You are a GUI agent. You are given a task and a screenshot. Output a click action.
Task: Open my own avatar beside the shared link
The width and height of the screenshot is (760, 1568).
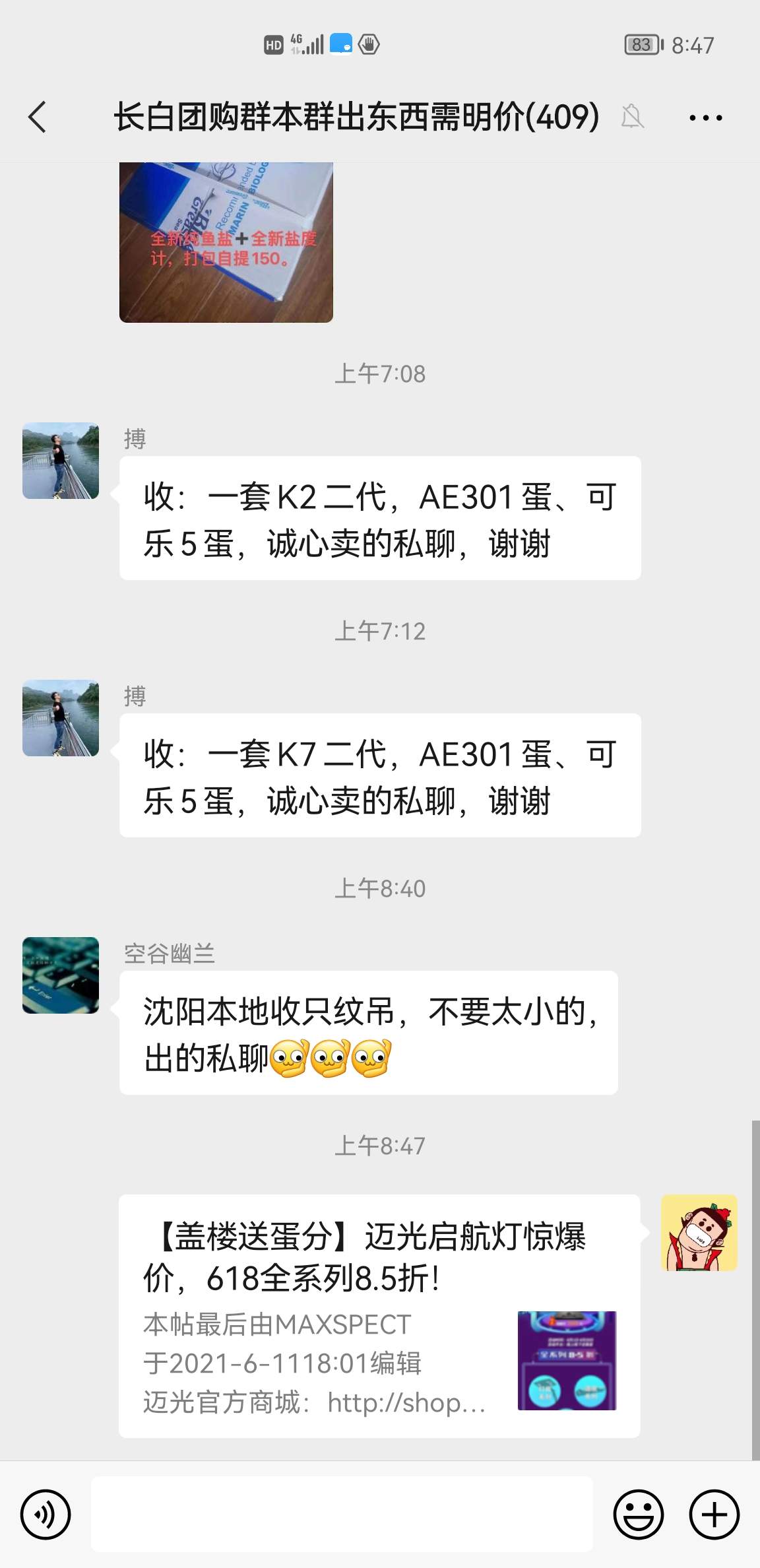click(699, 1233)
